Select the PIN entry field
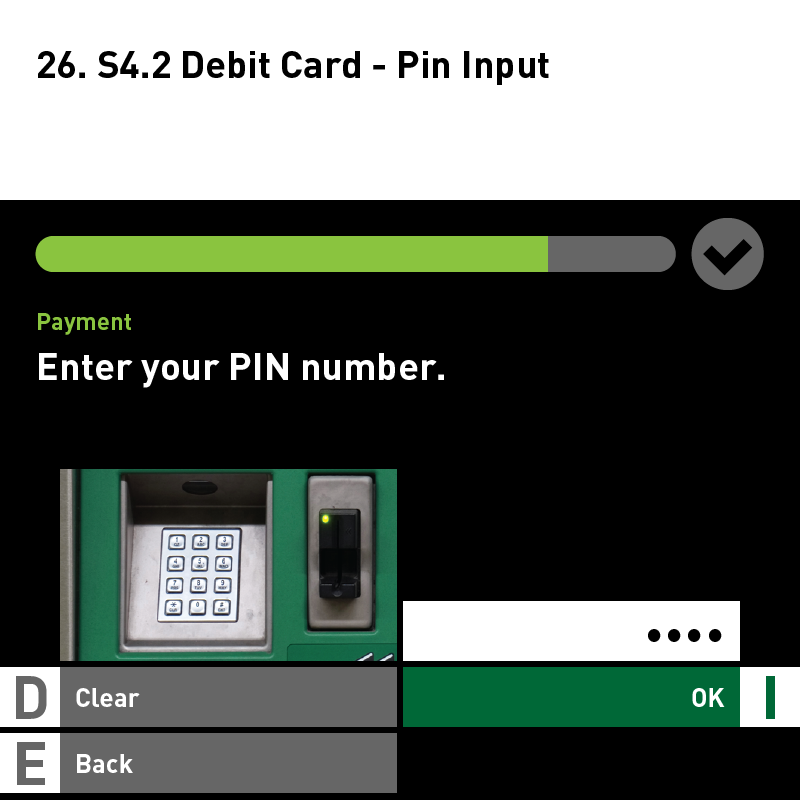 pos(571,631)
